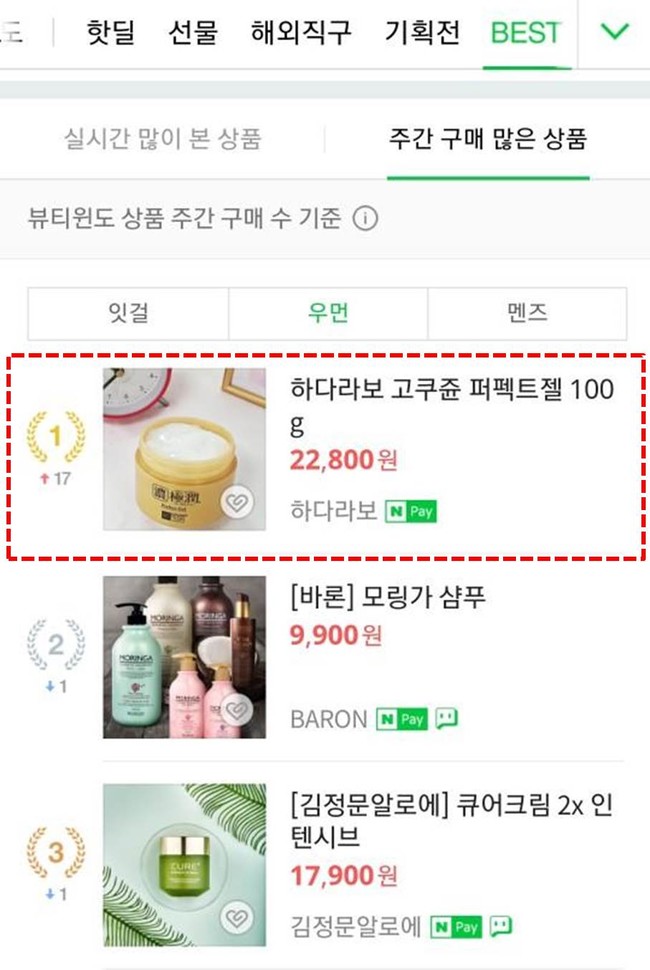Screen dimensions: 650x970
Task: Open 김정문알로에 큐어크림 2x 인텐시브
Action: (451, 818)
